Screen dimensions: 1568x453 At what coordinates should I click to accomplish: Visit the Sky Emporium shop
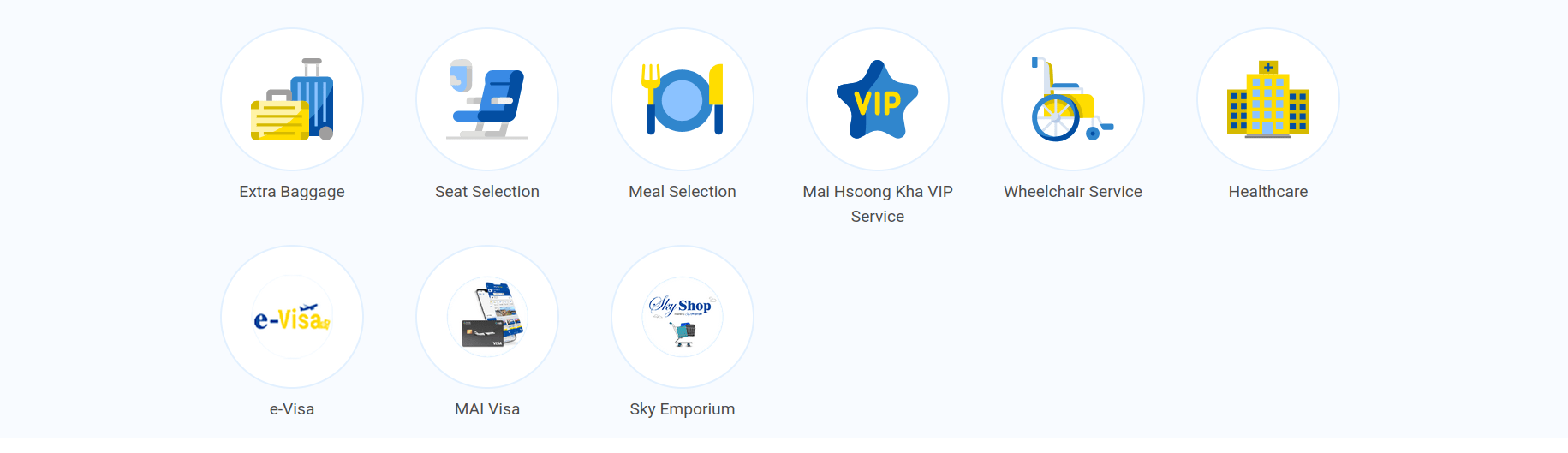683,318
